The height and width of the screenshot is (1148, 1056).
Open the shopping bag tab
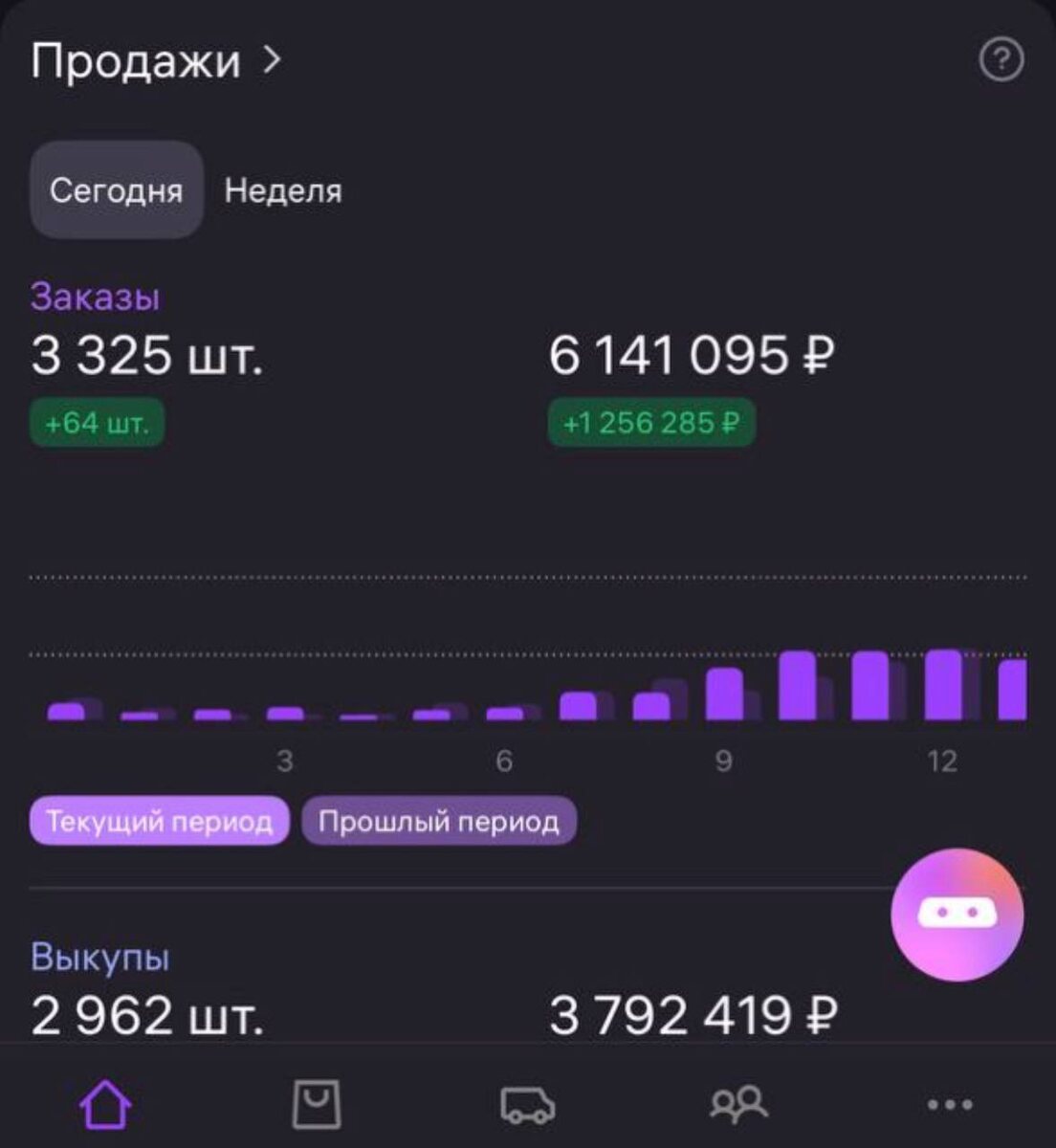pos(316,1105)
